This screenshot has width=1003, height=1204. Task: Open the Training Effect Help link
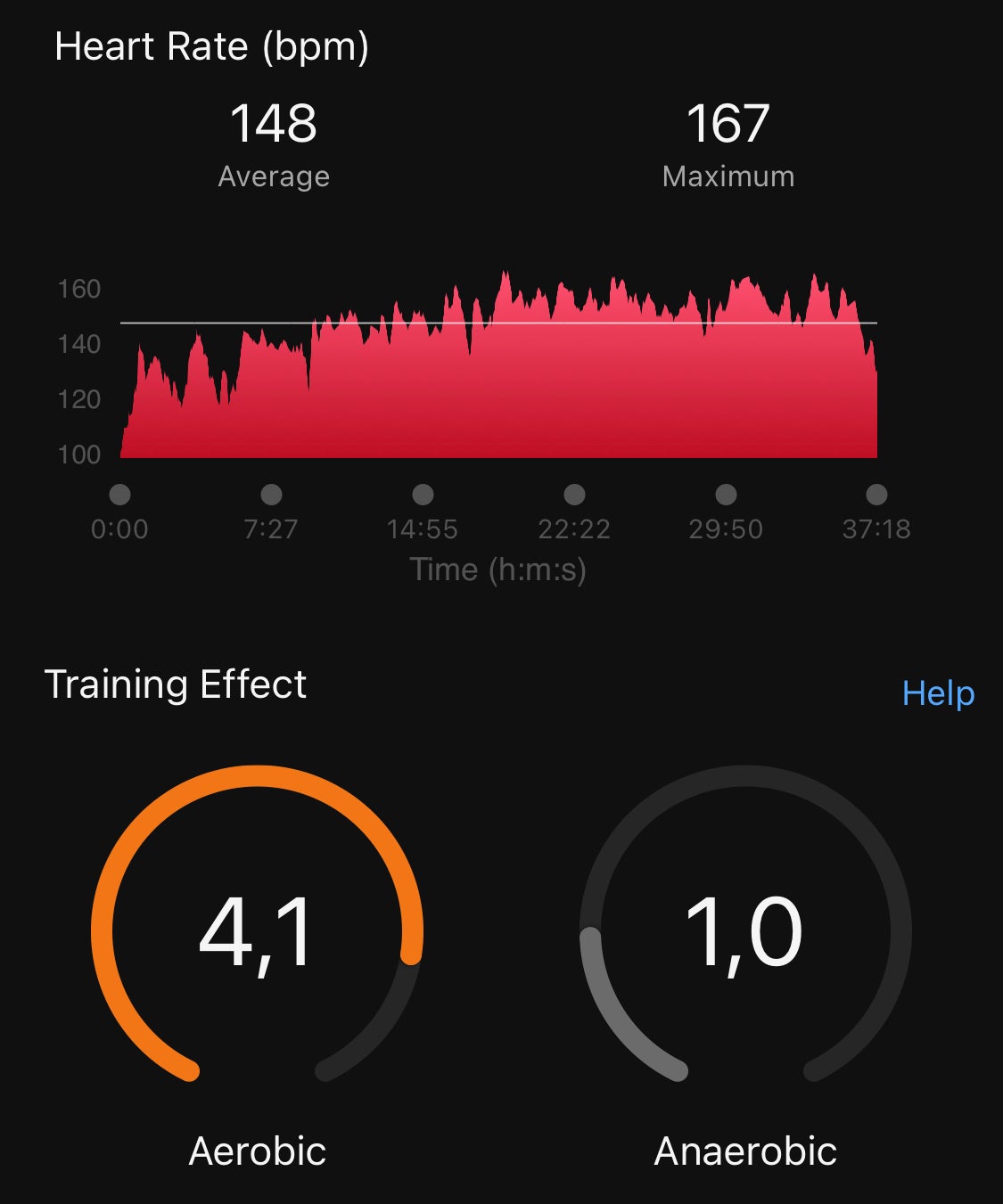pos(938,693)
